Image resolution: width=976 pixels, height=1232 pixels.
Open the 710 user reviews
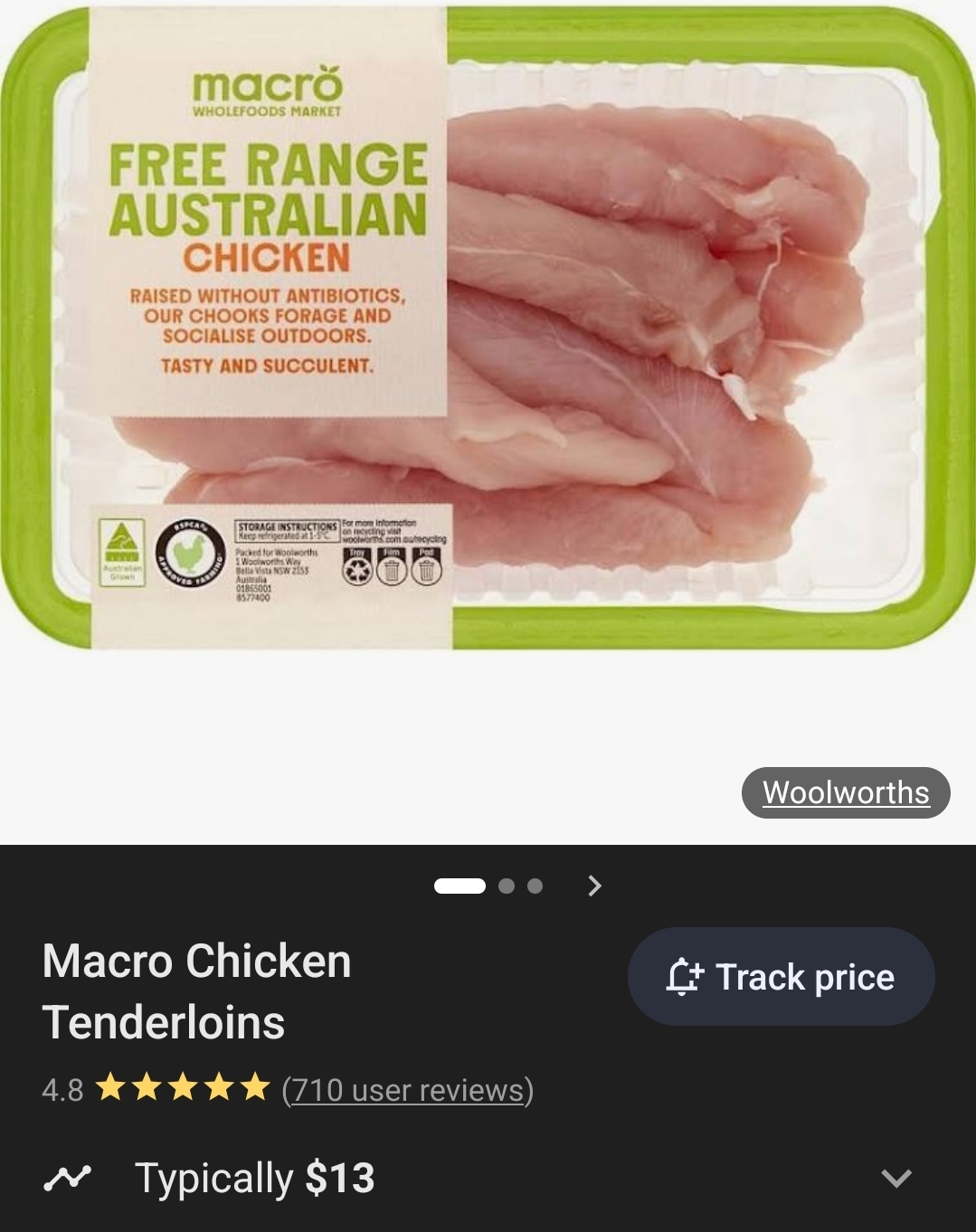click(407, 1090)
